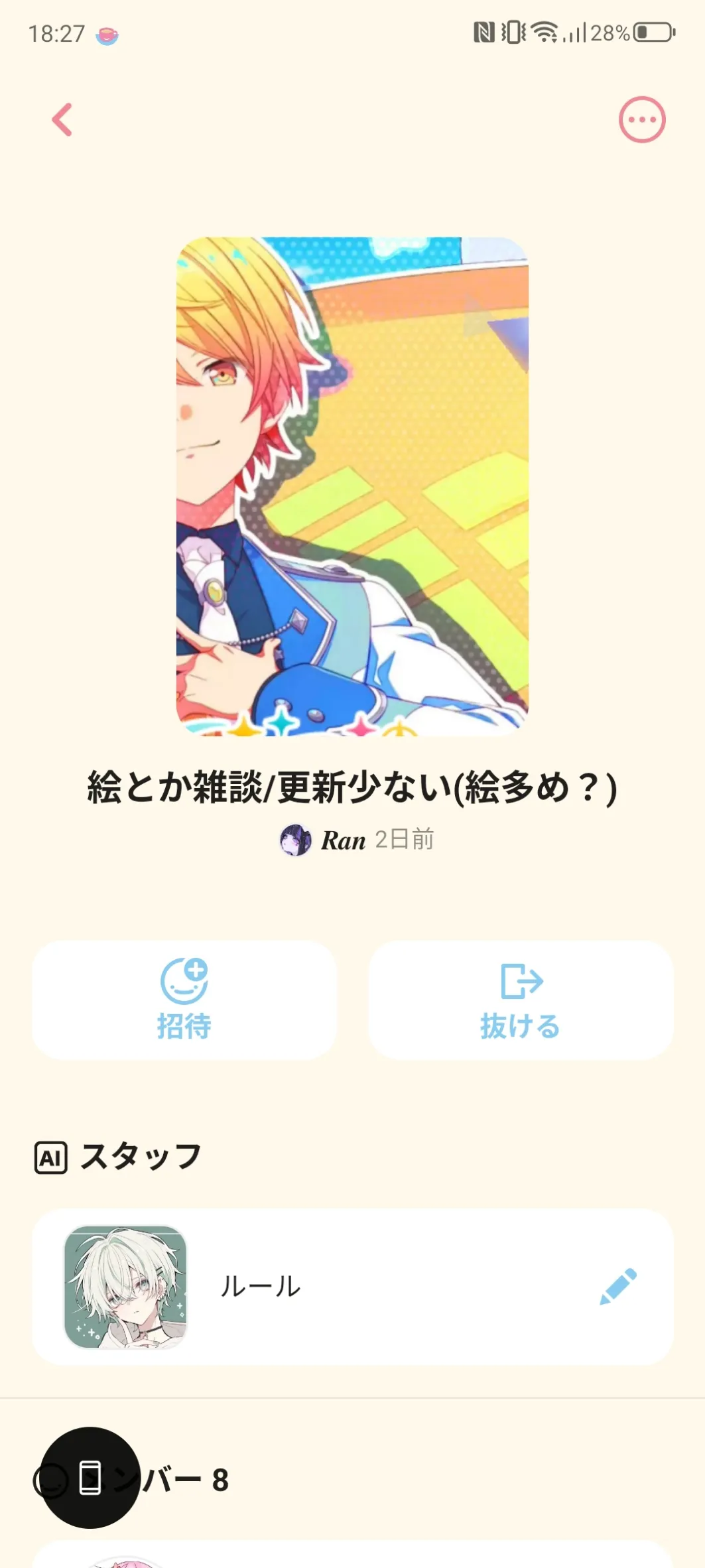
Task: Open the three-dot more options menu
Action: [641, 120]
